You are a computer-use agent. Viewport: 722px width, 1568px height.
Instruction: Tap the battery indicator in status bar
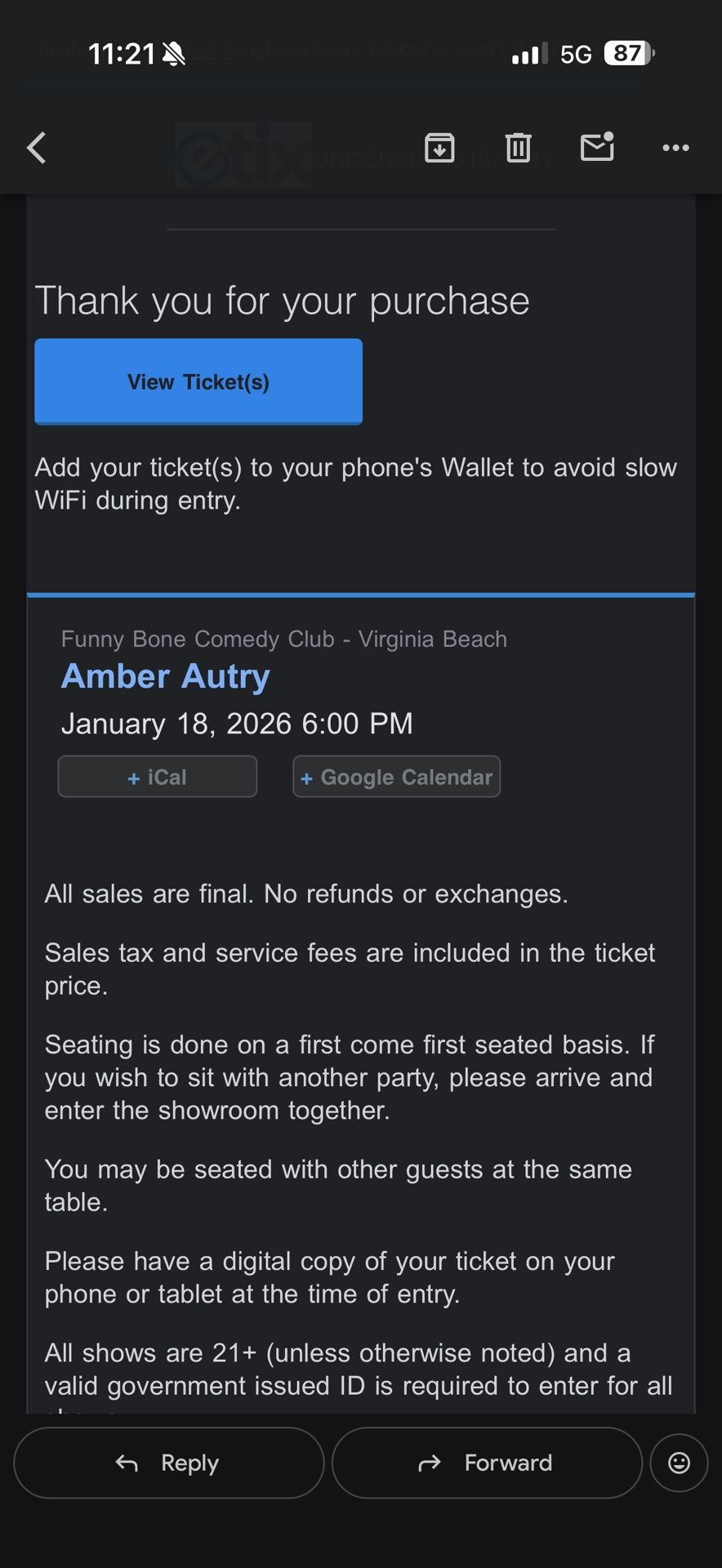click(627, 54)
